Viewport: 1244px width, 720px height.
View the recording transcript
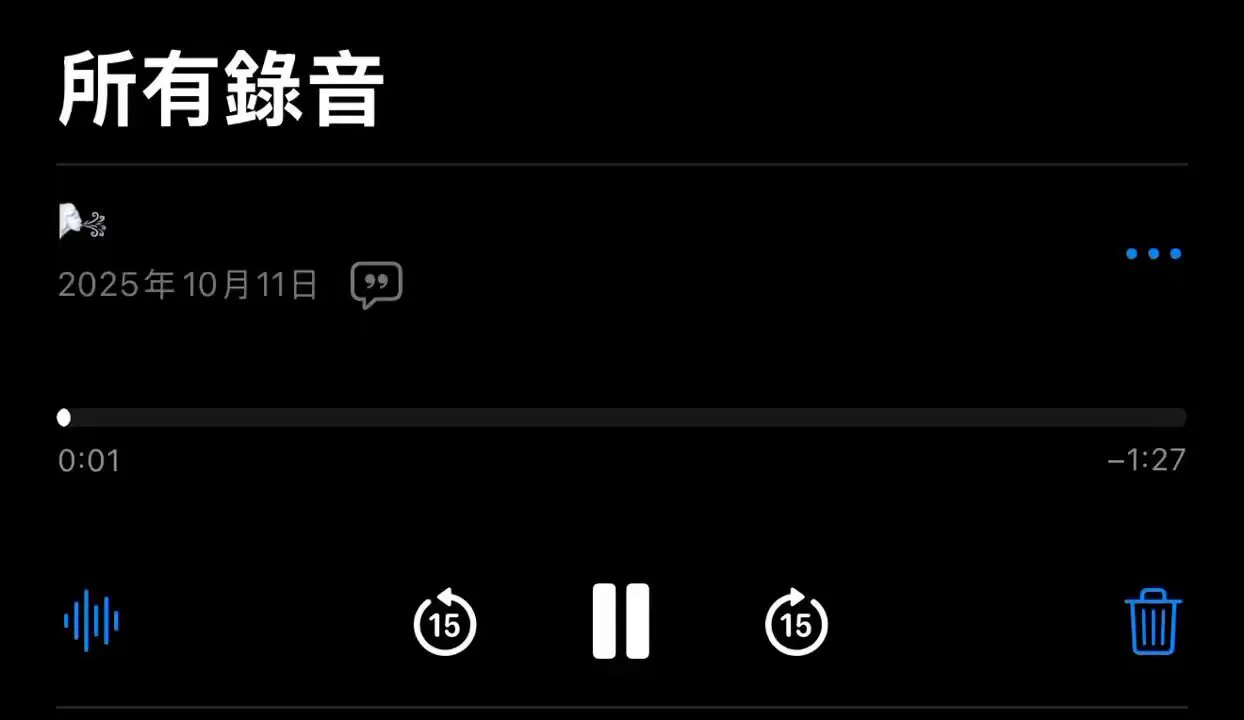376,285
